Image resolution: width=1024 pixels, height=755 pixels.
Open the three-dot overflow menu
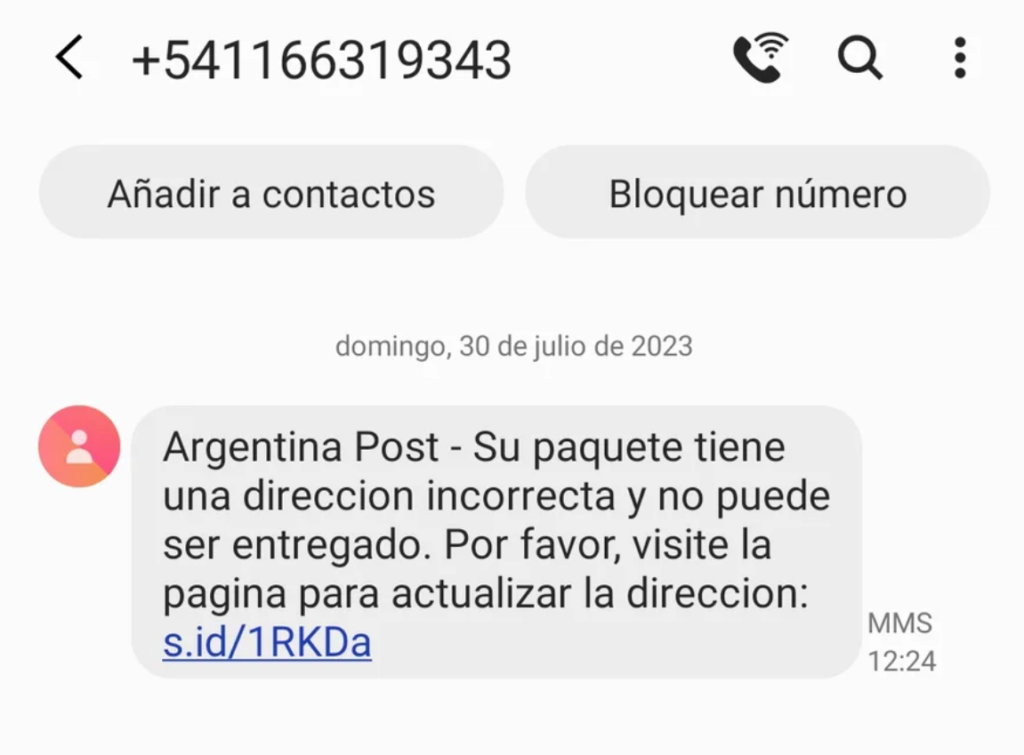(x=959, y=58)
